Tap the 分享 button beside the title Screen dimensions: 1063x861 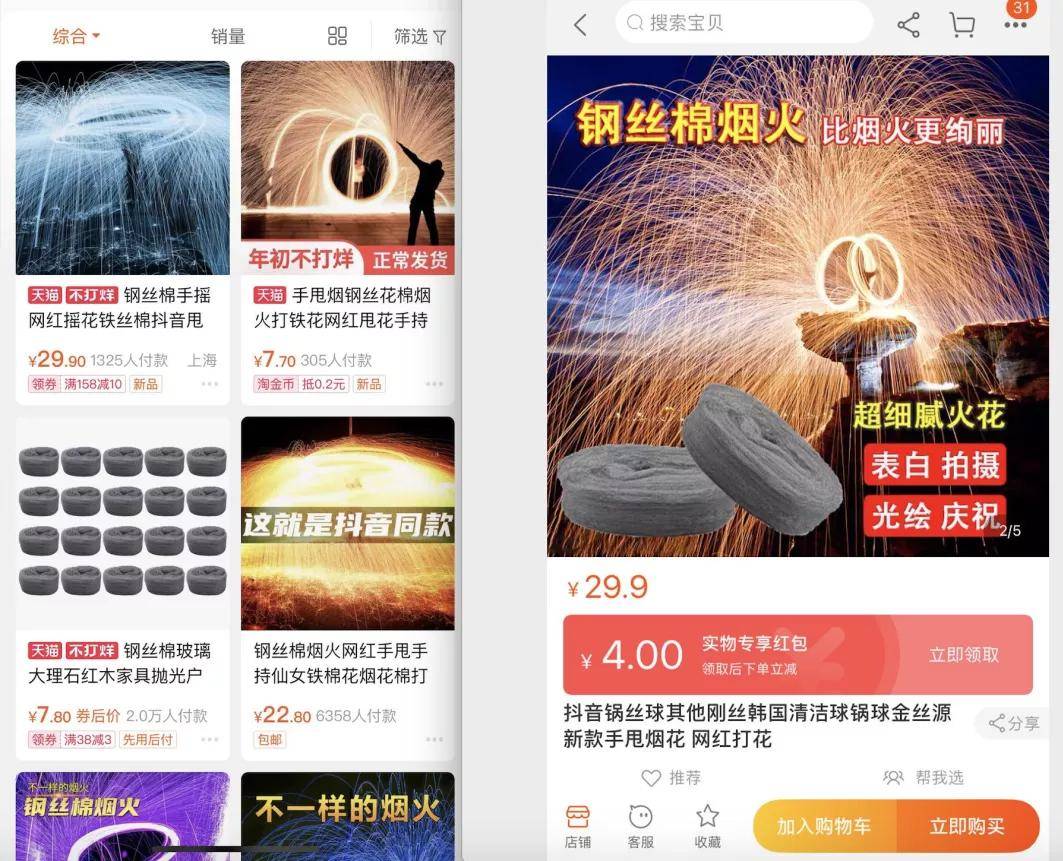click(1014, 723)
